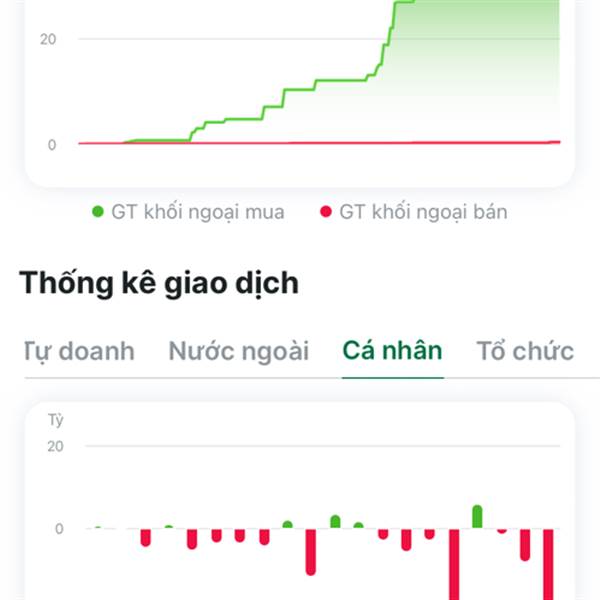Select the Cá nhân tab

coord(392,351)
